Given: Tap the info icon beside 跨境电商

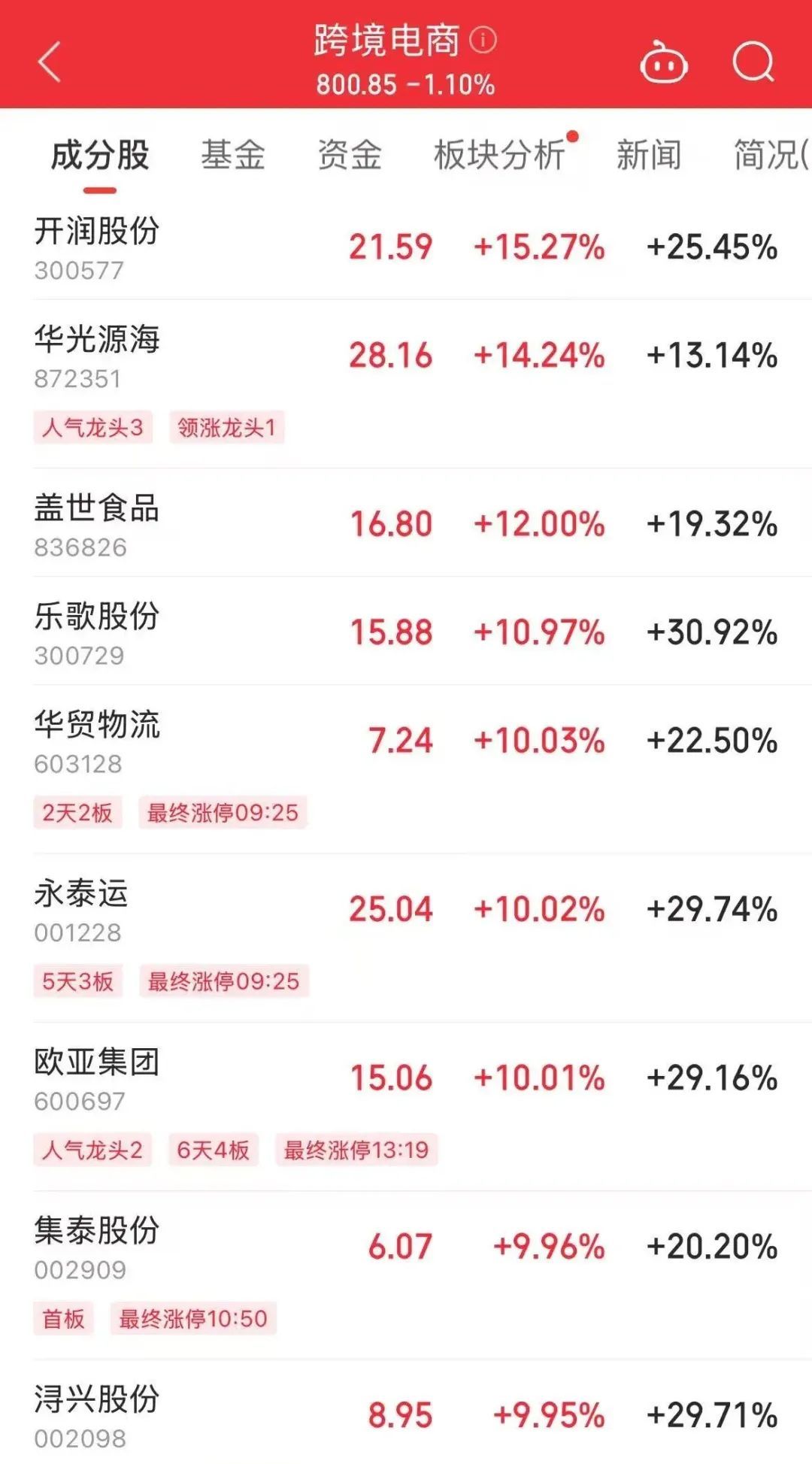Looking at the screenshot, I should [483, 40].
